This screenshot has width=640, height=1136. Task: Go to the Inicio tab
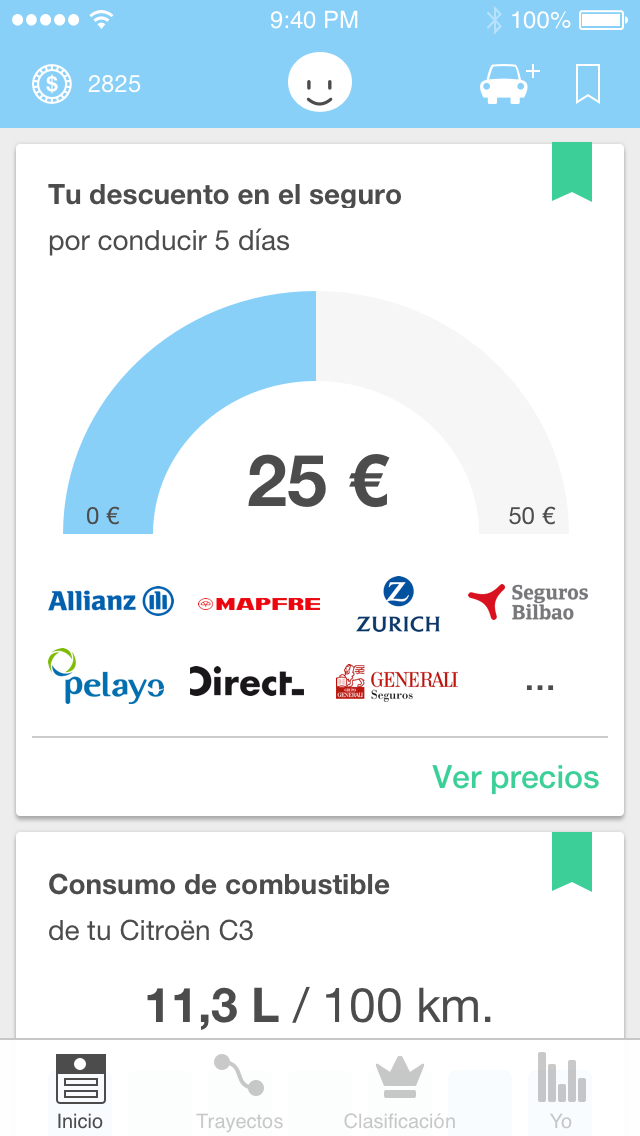[x=80, y=1092]
